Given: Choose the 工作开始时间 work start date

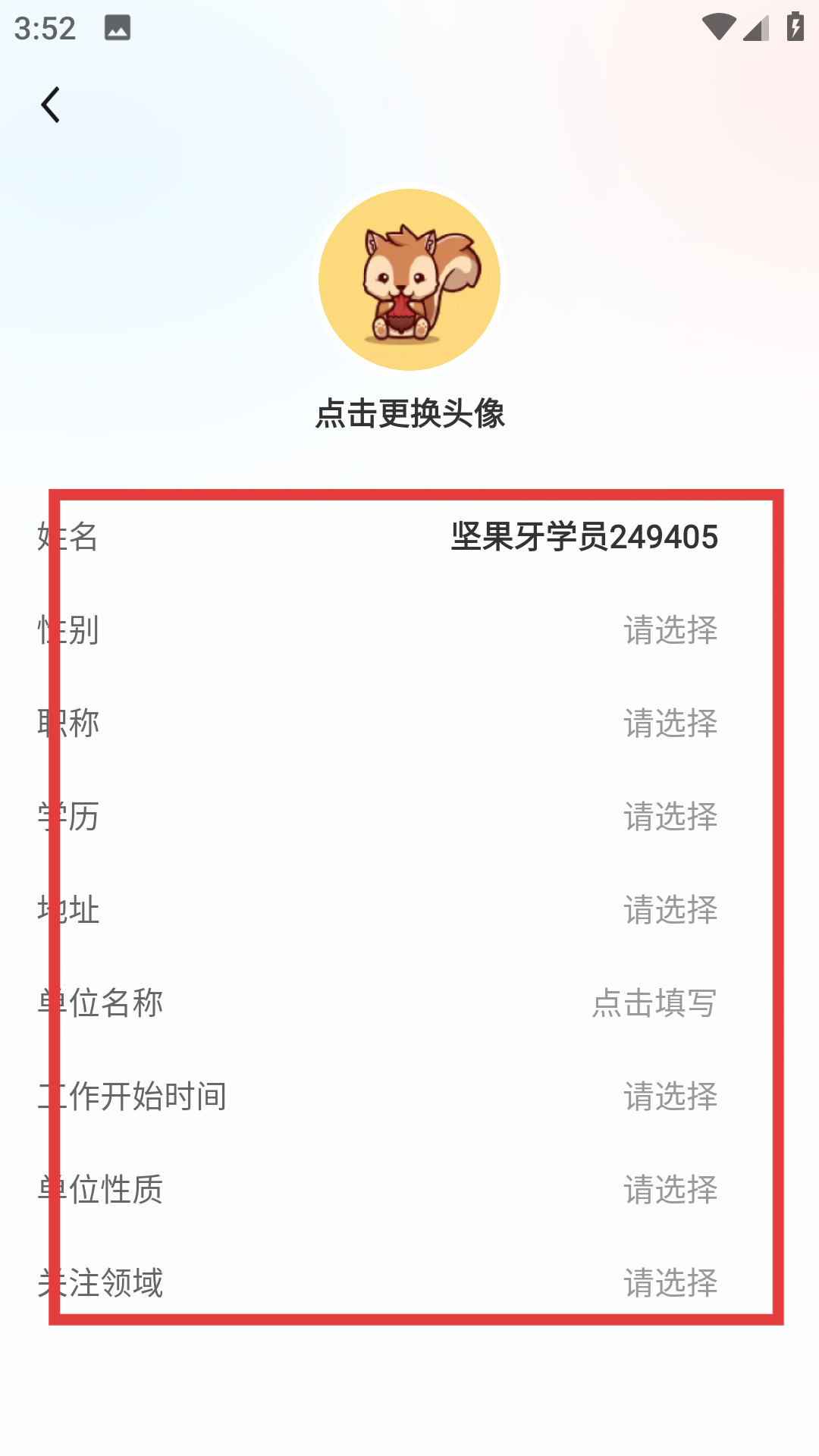Looking at the screenshot, I should (409, 1097).
